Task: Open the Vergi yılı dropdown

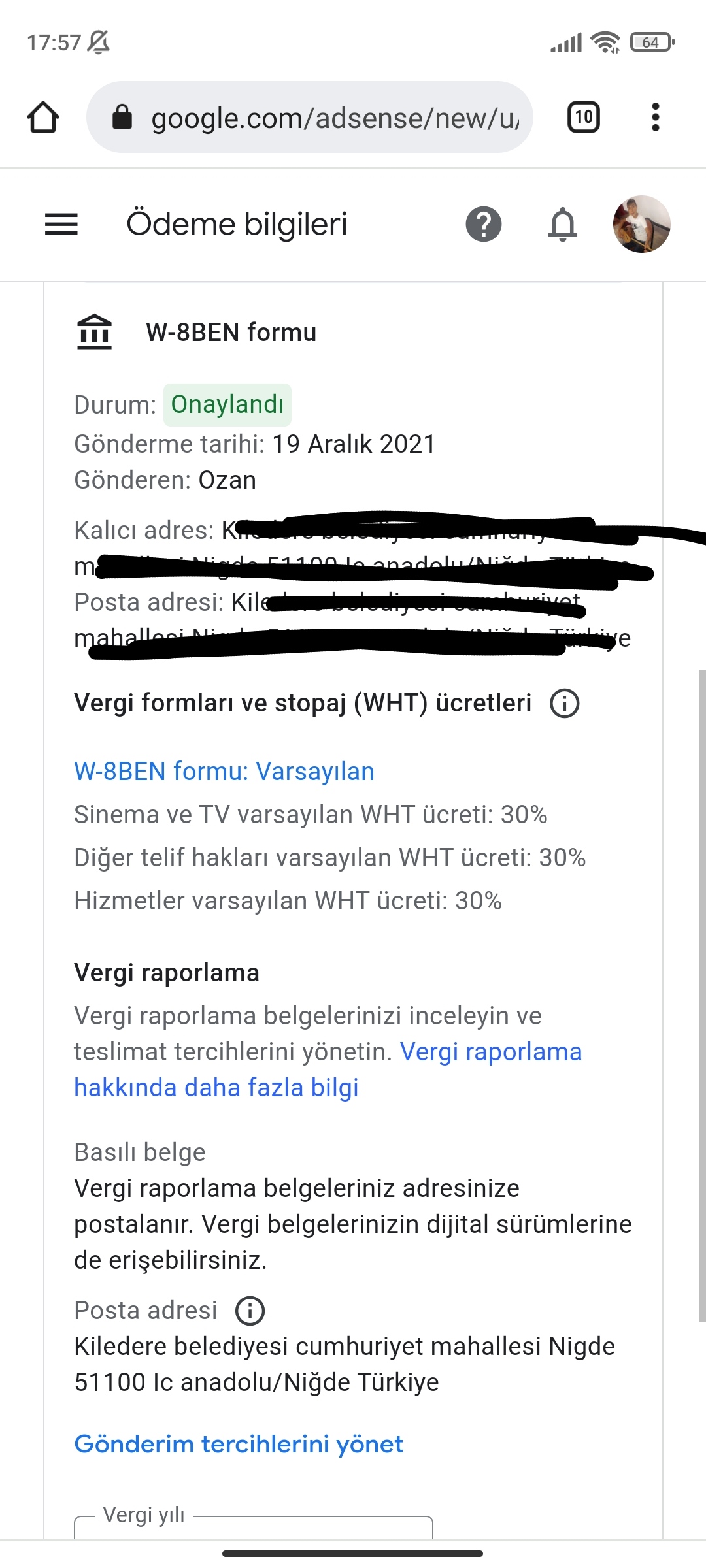Action: (254, 1527)
